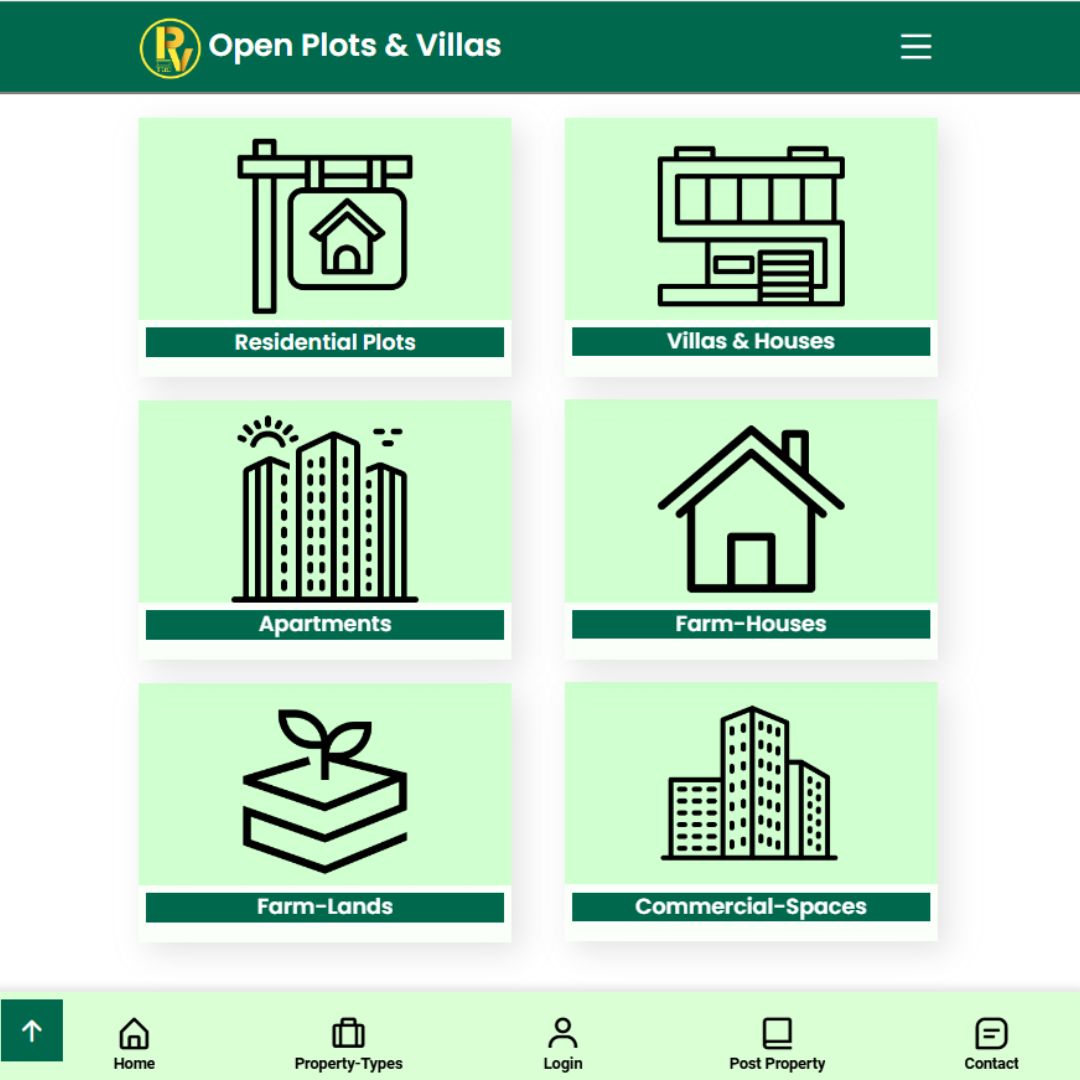
Task: Open the Residential Plots category
Action: coord(324,246)
